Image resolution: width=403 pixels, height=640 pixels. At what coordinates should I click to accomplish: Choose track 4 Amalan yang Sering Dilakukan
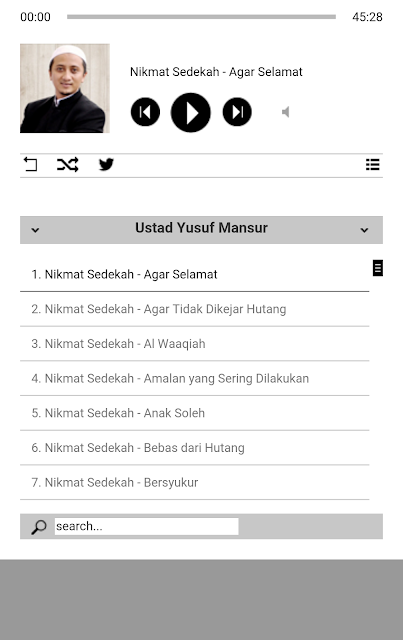(194, 378)
